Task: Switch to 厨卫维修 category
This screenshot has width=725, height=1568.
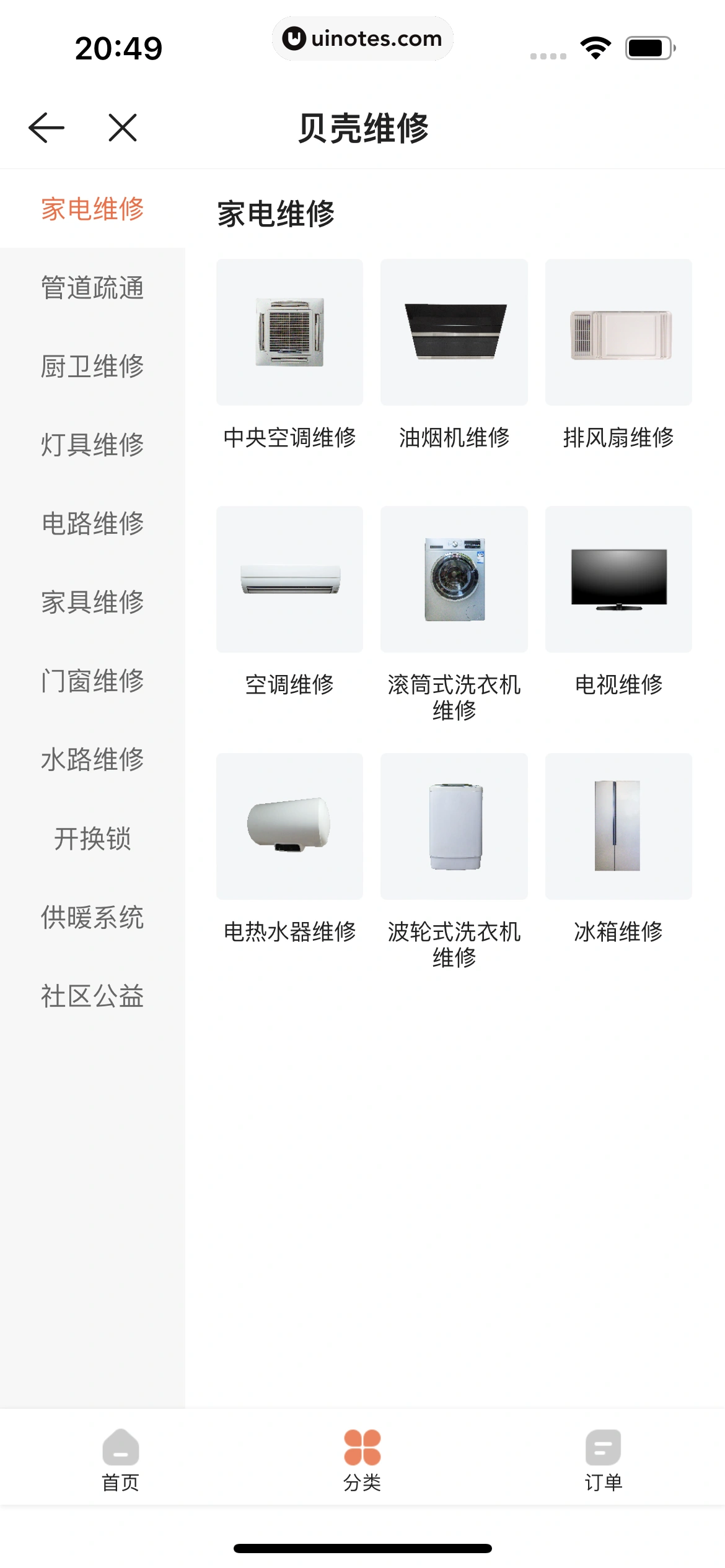Action: tap(92, 366)
